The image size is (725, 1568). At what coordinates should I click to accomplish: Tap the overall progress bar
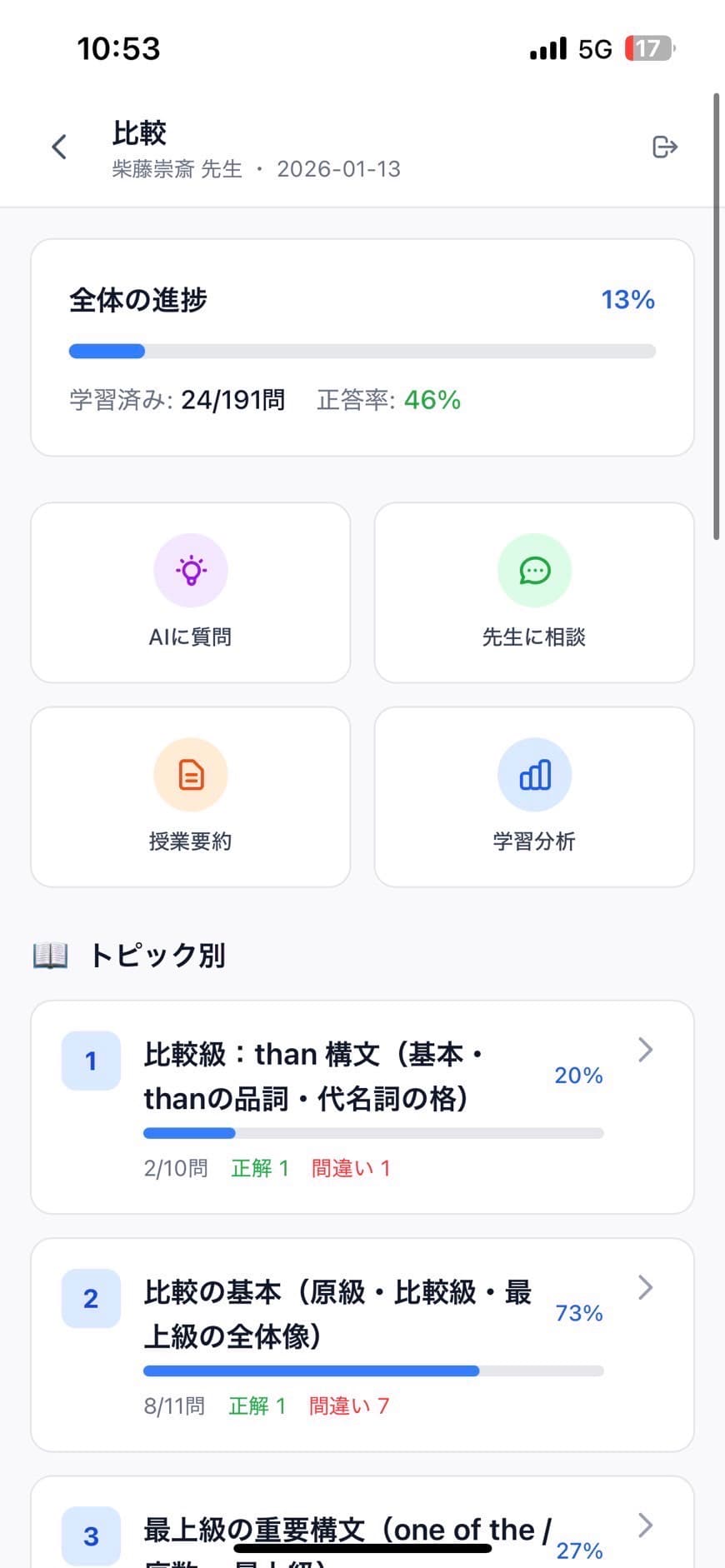[362, 351]
